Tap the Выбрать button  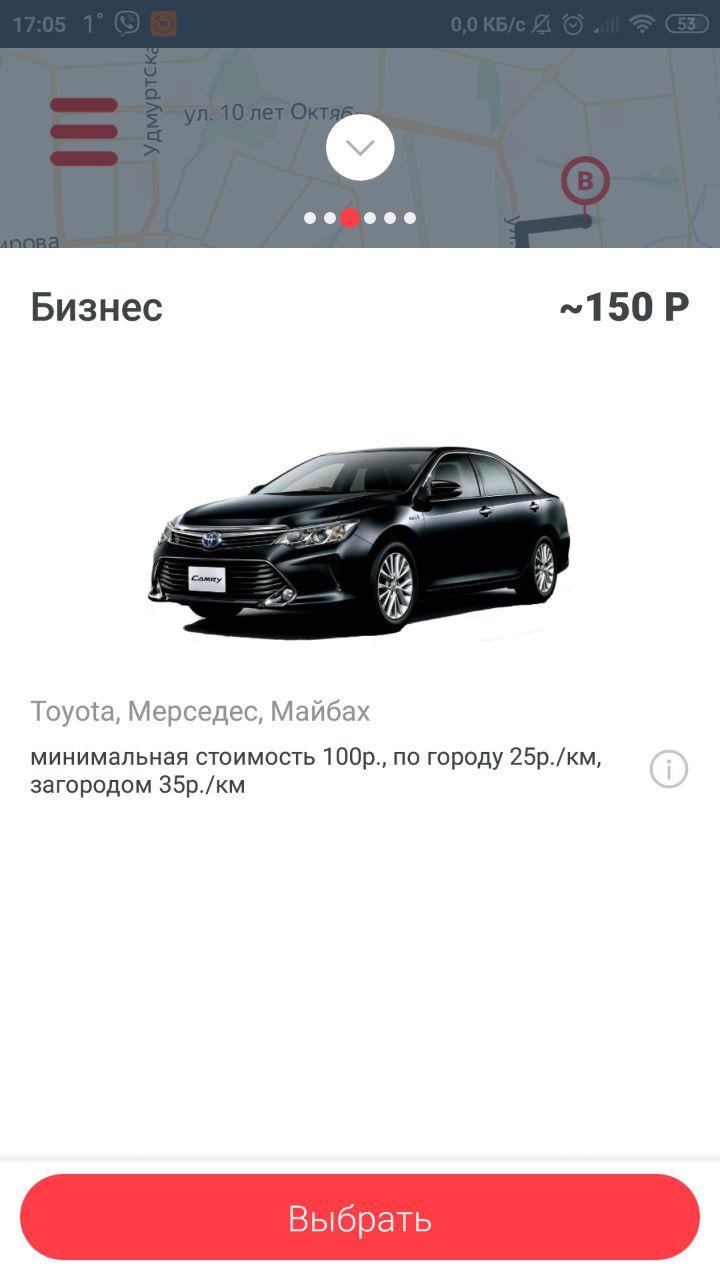click(x=360, y=1218)
